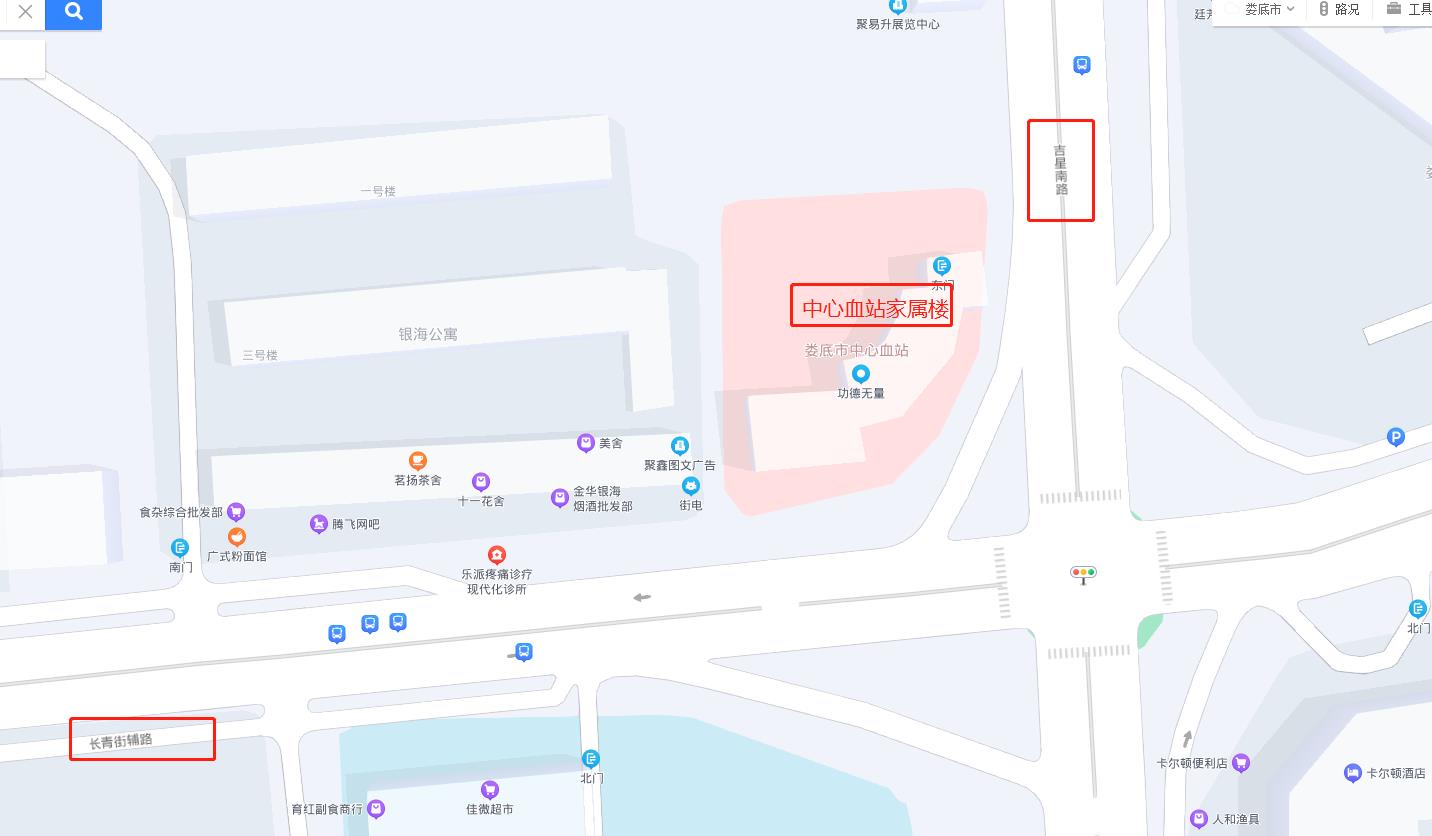Toggle the 路况 traffic layer

pos(1340,9)
